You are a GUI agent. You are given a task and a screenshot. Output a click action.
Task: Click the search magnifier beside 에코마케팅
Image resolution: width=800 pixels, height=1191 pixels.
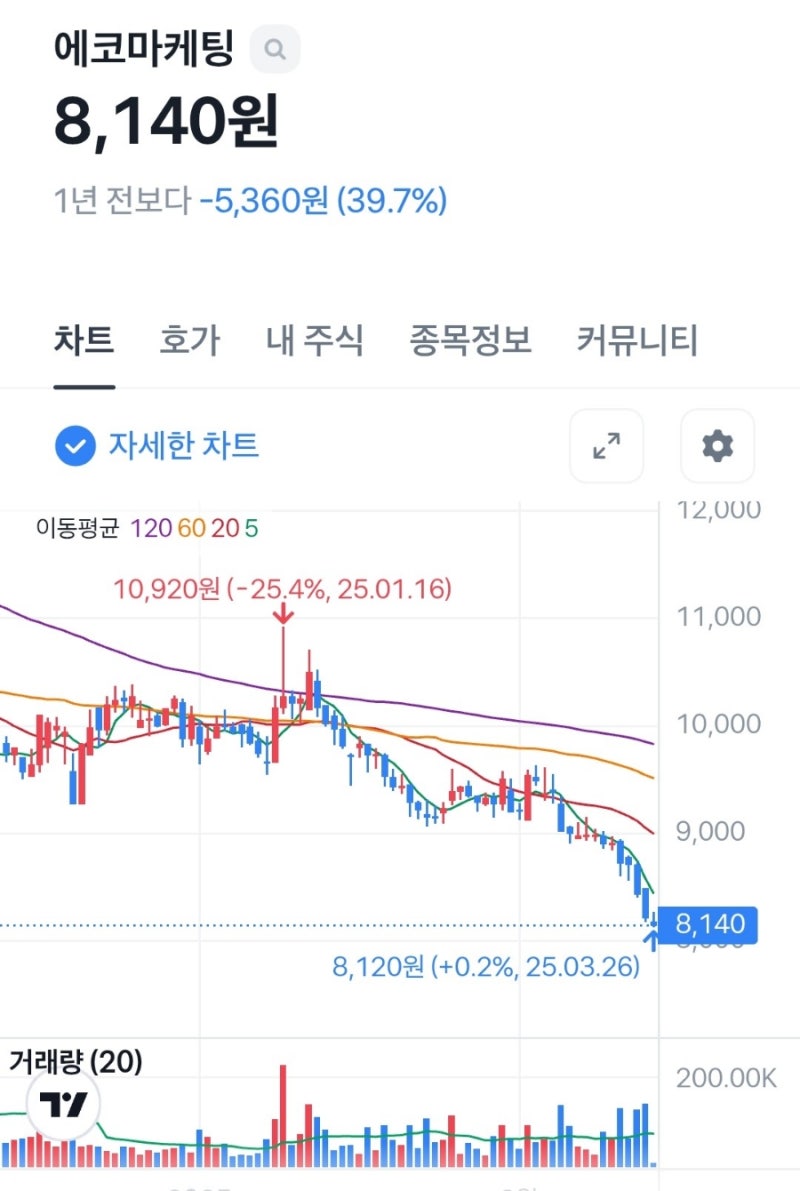pyautogui.click(x=275, y=47)
